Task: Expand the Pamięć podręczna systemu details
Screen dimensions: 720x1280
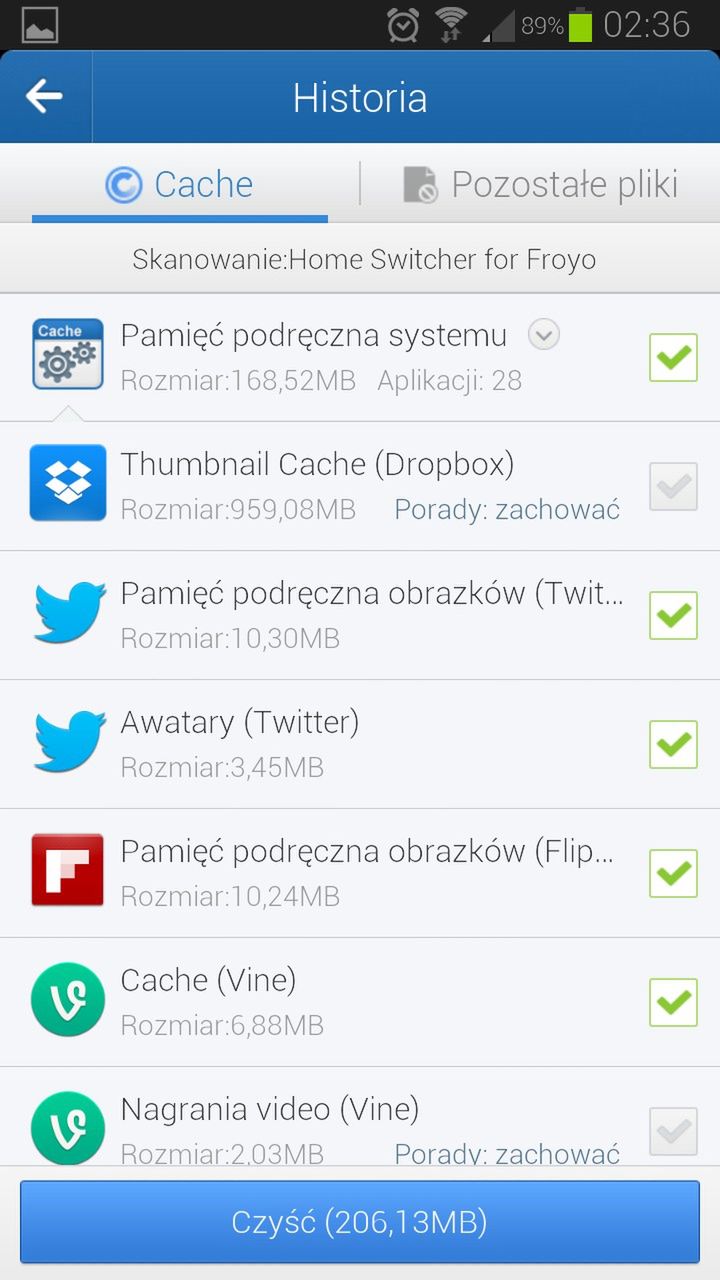Action: (544, 336)
